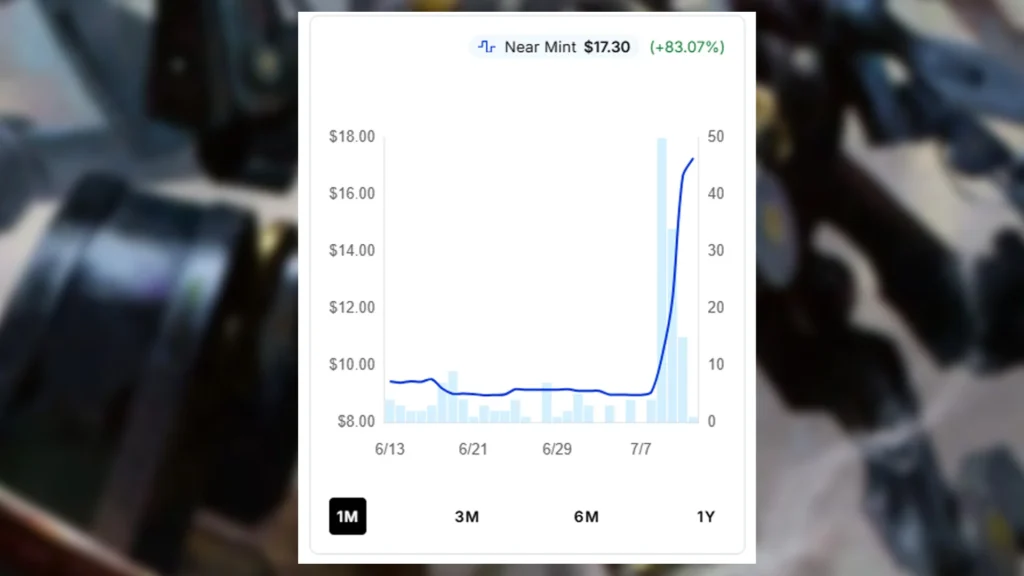Select the 1M time range
This screenshot has width=1024, height=576.
pos(347,516)
